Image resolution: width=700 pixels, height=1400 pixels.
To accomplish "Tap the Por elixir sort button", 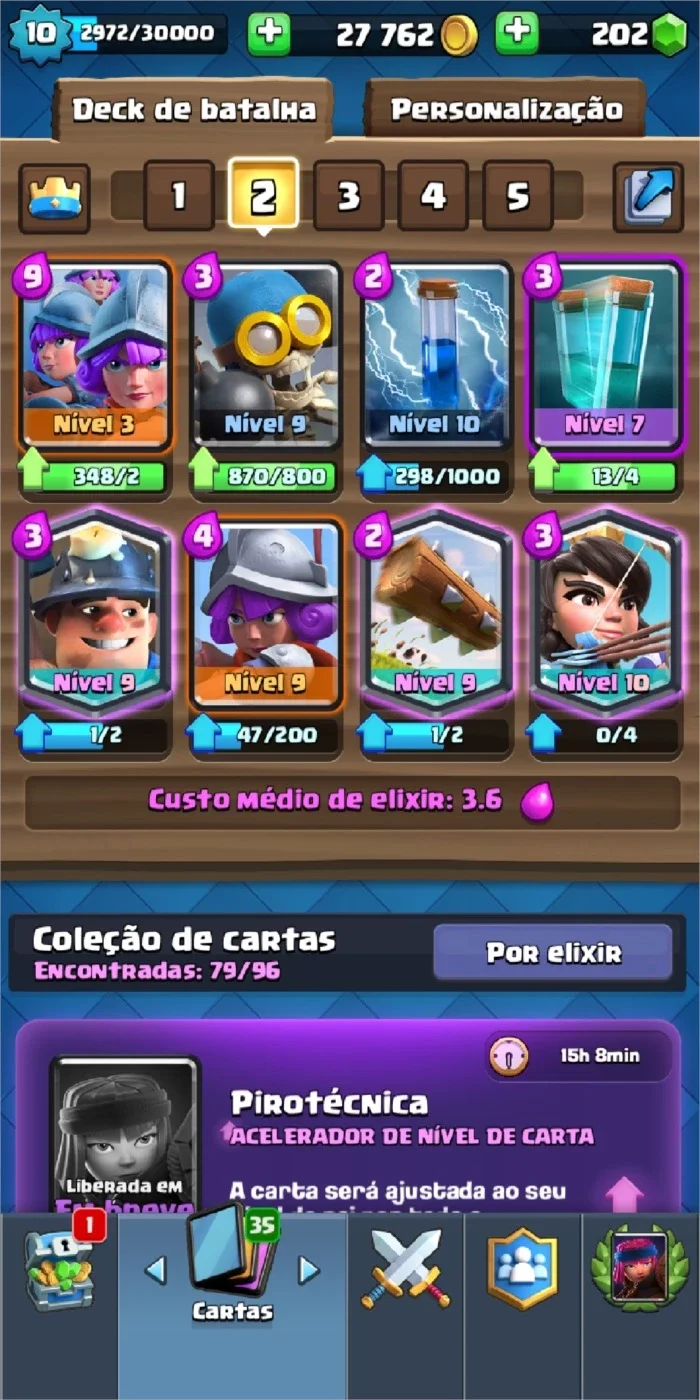I will pos(553,952).
